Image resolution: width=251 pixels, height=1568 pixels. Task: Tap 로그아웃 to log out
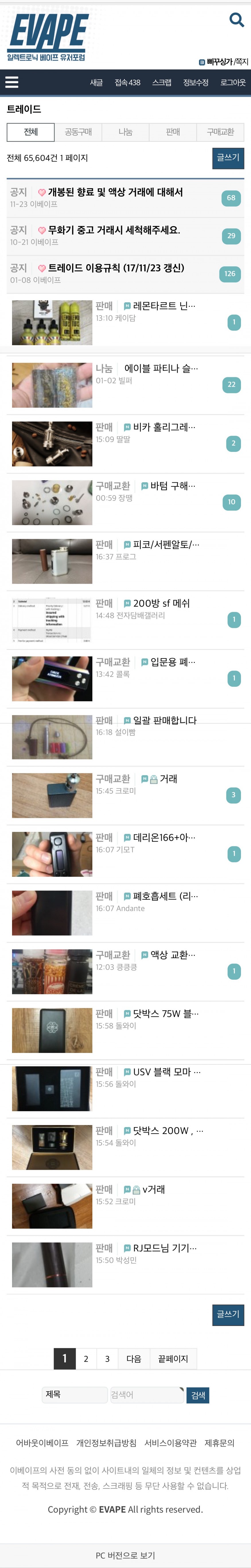233,83
